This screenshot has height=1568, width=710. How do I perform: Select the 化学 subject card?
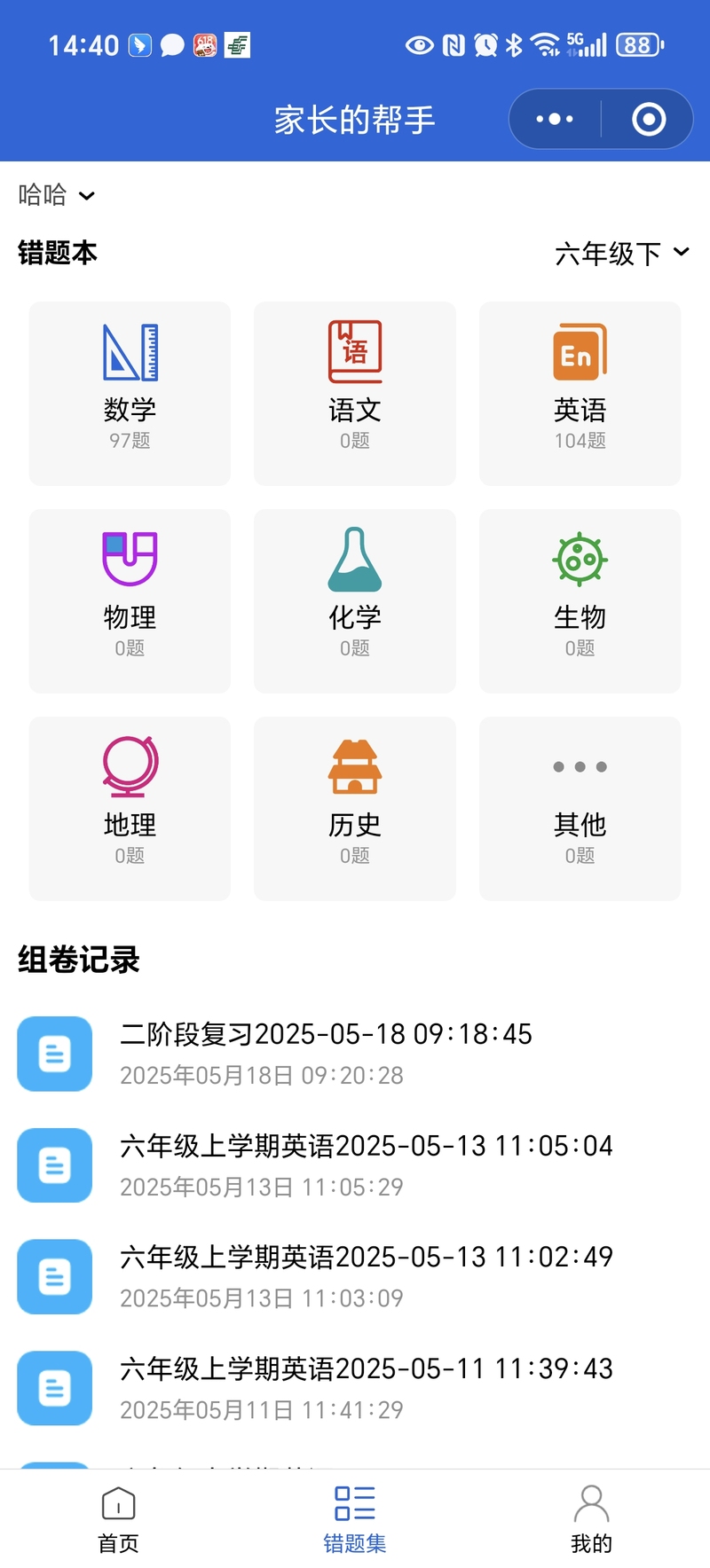(355, 601)
